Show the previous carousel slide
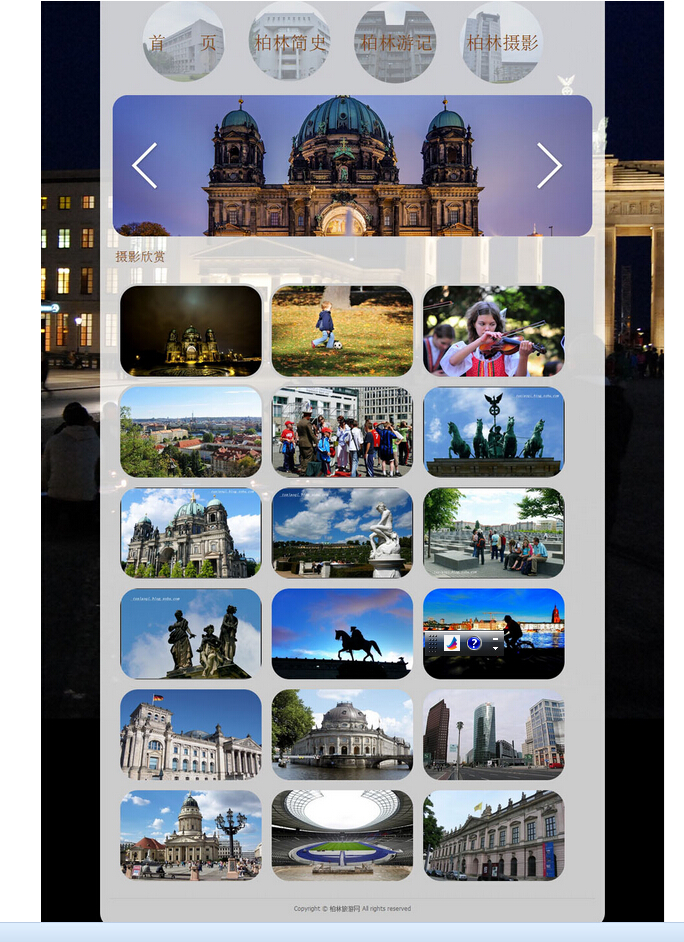 click(145, 166)
